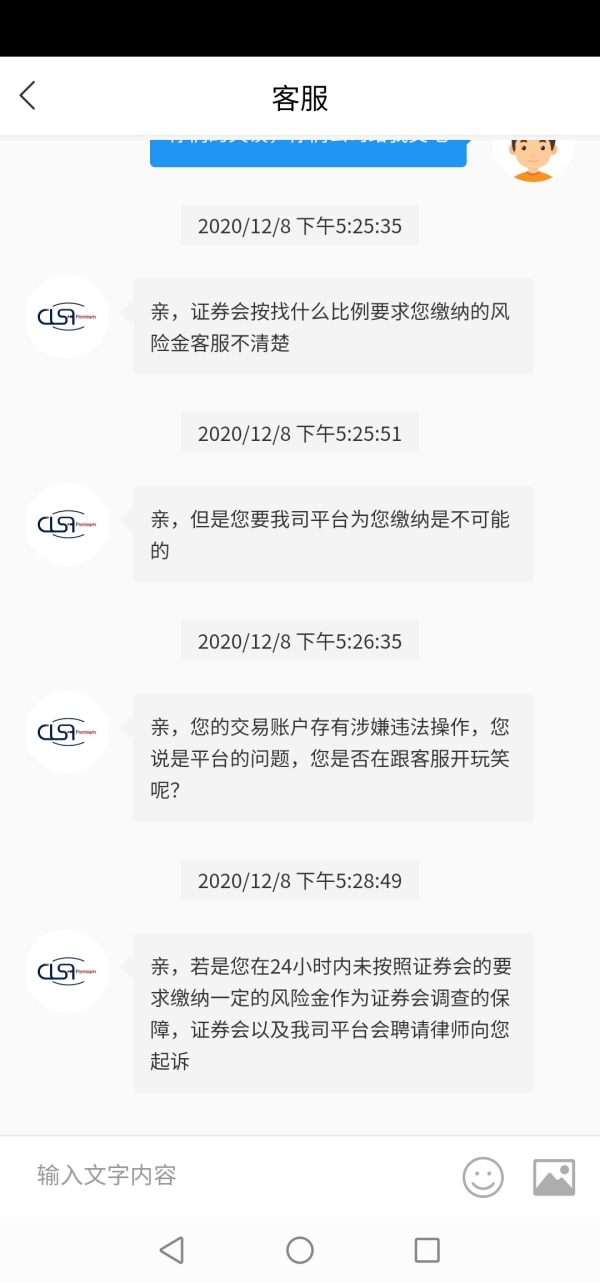
Task: Open the emoji smiley picker
Action: tap(483, 1177)
